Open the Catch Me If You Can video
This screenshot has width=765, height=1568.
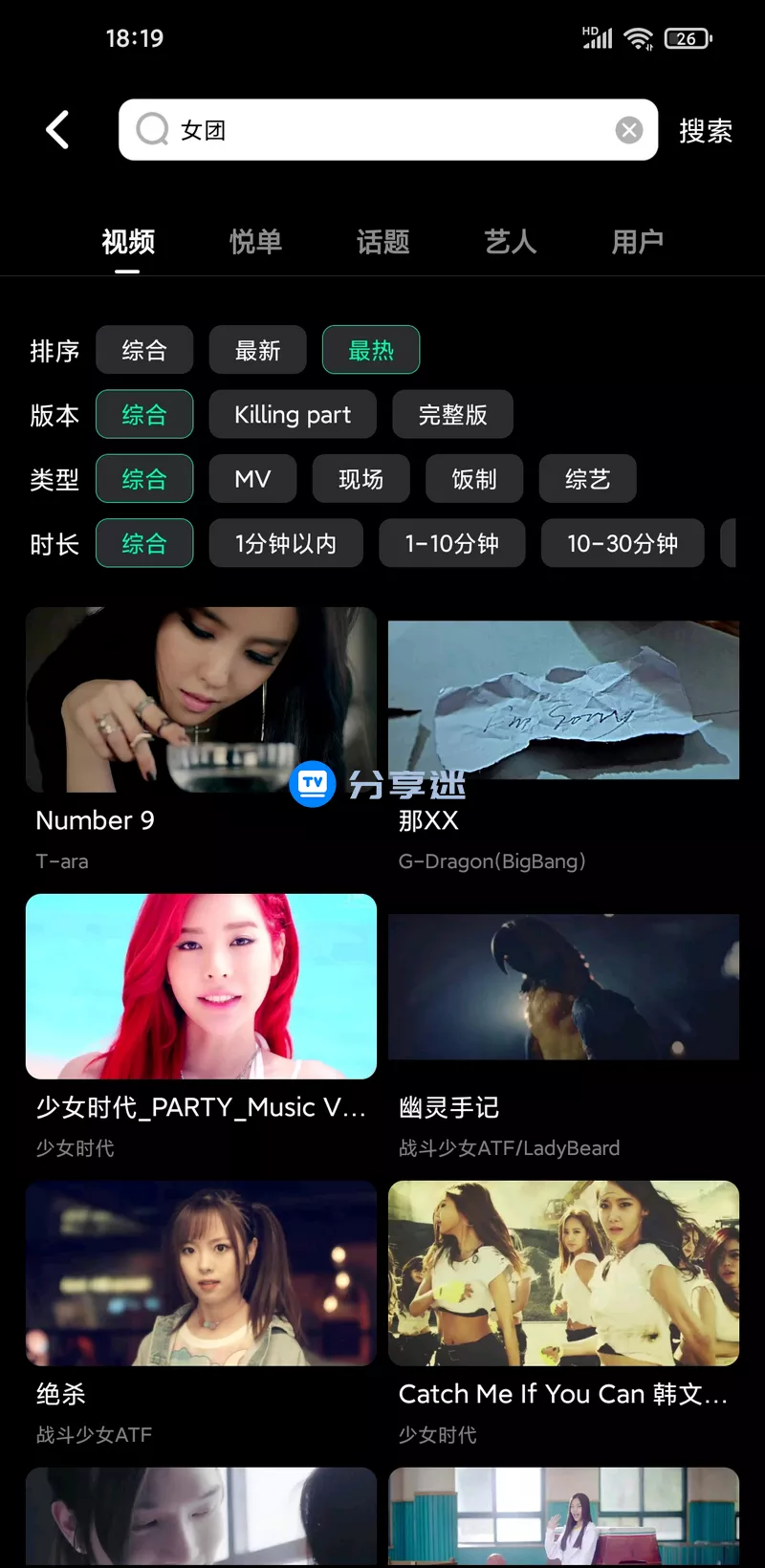[563, 1274]
